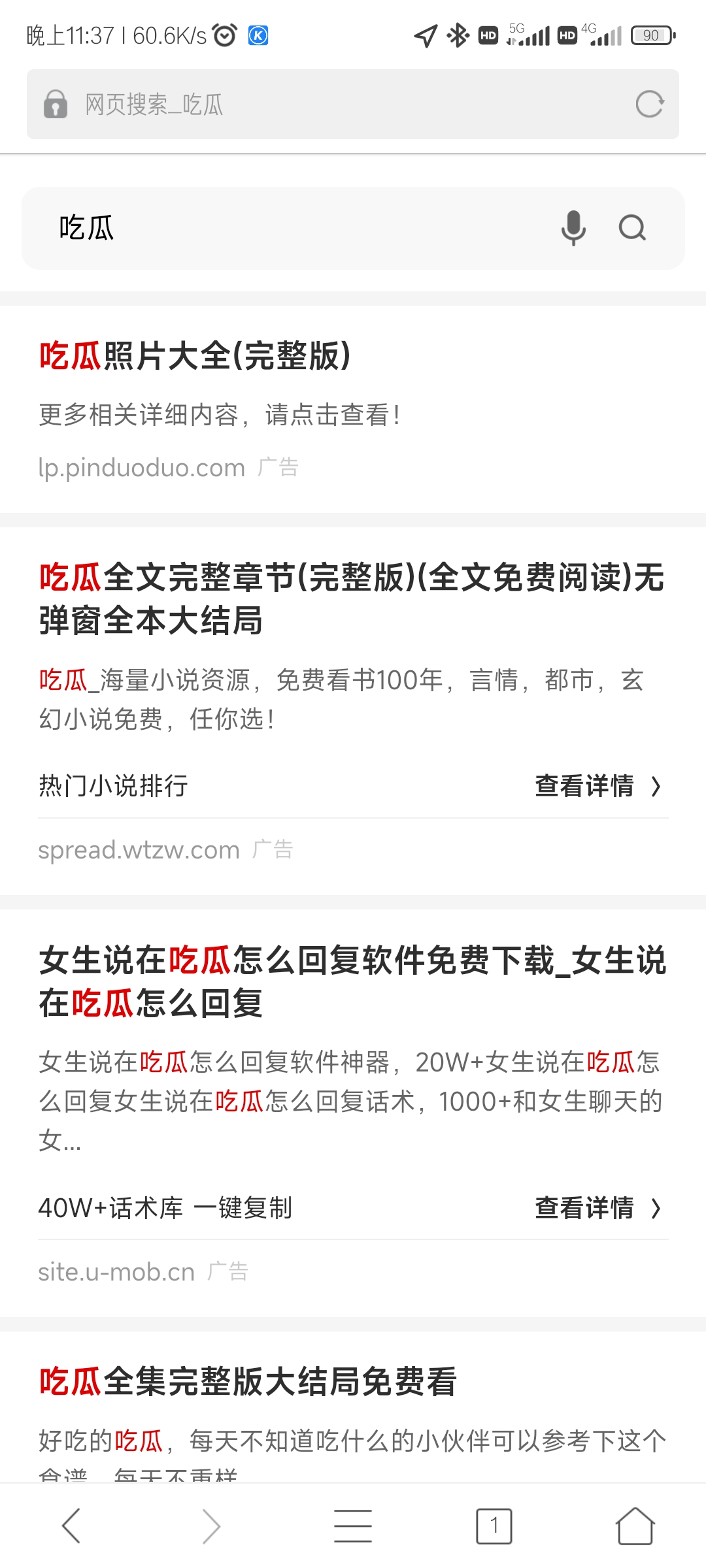The height and width of the screenshot is (1568, 706).
Task: Reload the page with the refresh icon
Action: pos(650,104)
